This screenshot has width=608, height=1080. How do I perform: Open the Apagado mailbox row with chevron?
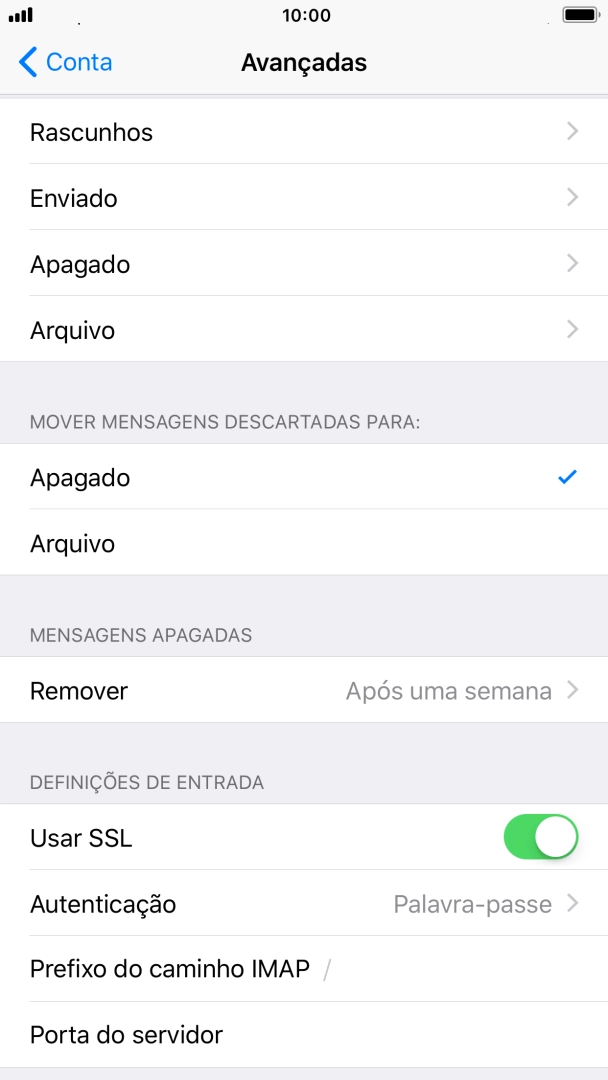pyautogui.click(x=304, y=264)
